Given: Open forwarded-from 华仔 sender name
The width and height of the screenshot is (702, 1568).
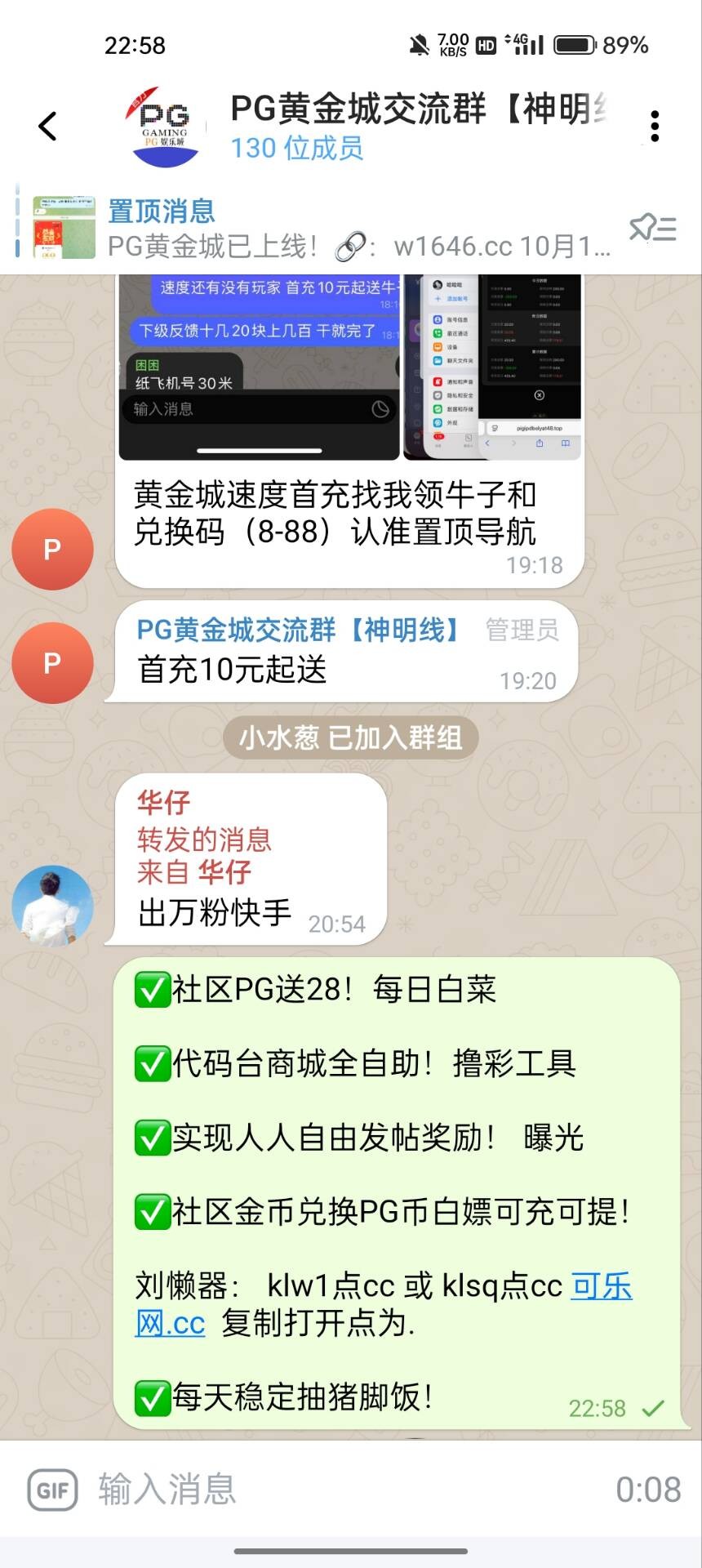Looking at the screenshot, I should [224, 872].
